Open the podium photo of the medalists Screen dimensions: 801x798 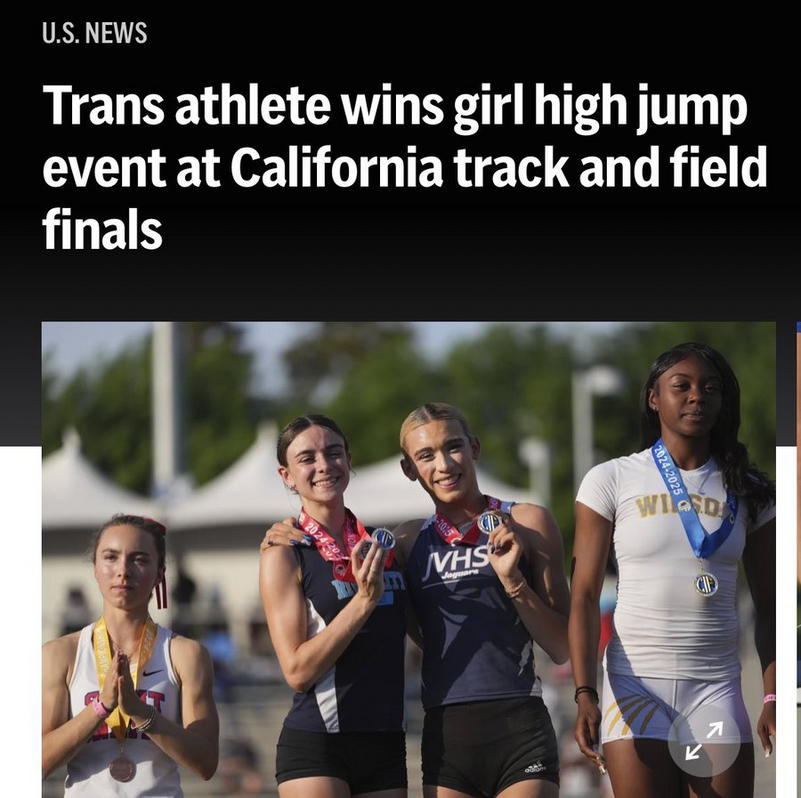tap(408, 560)
